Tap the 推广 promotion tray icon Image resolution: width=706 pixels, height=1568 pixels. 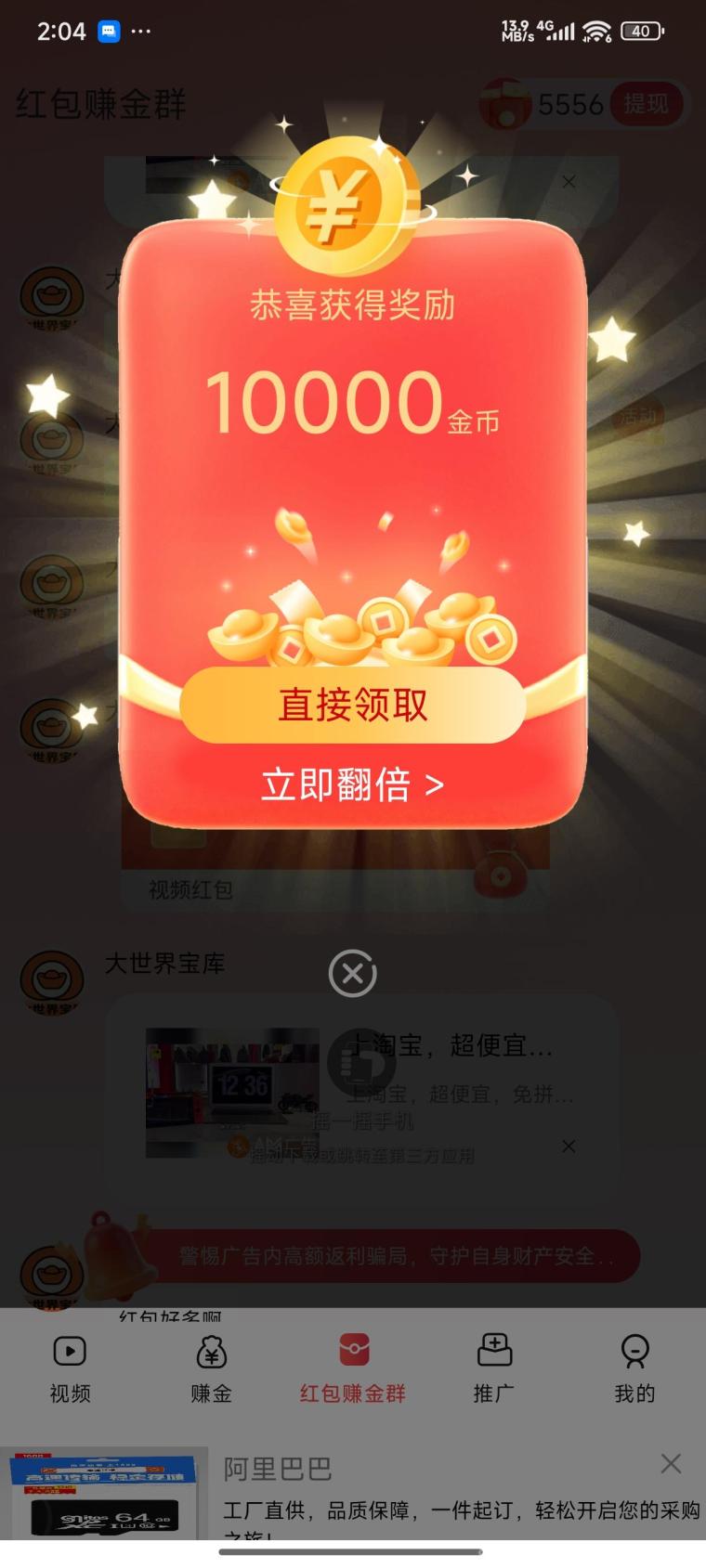click(x=493, y=1351)
